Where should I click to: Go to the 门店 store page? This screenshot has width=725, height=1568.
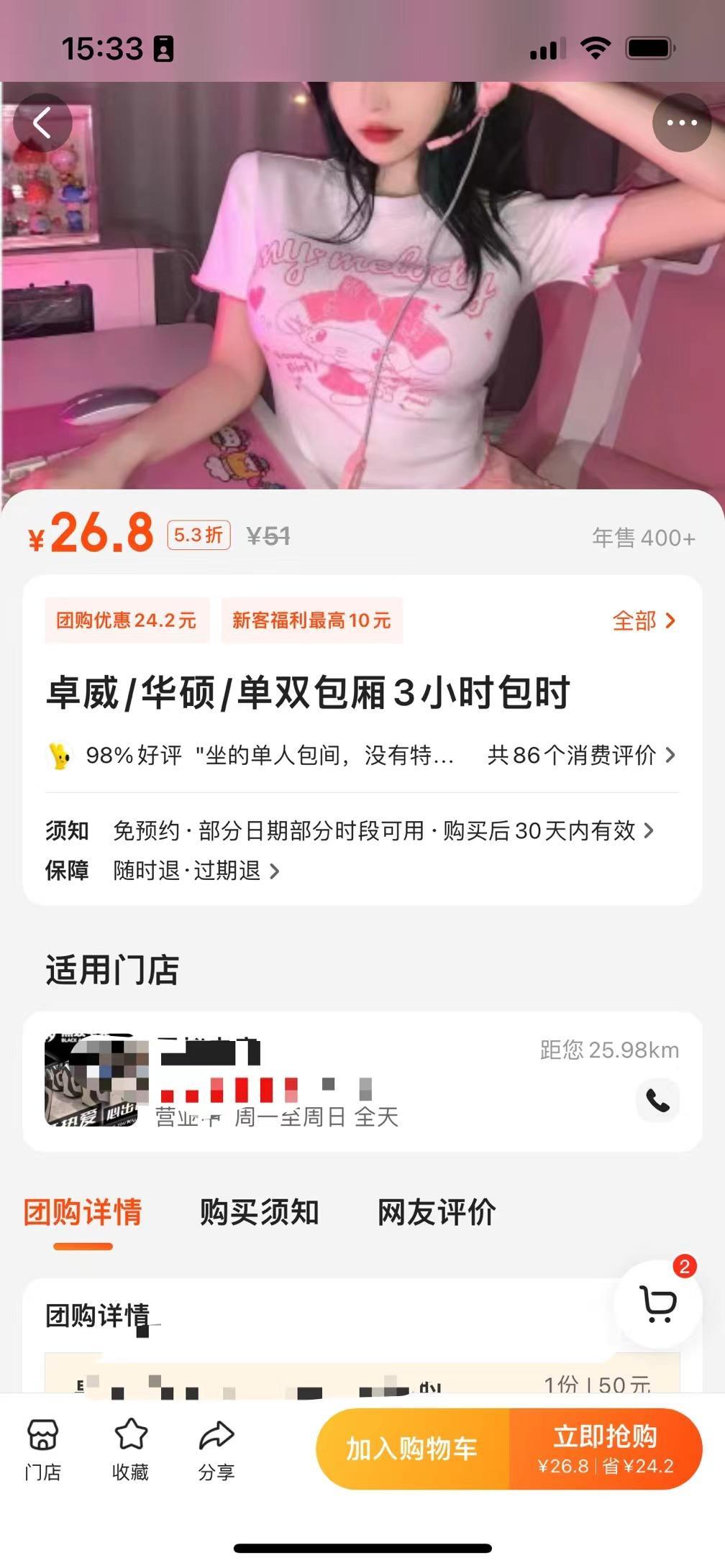pyautogui.click(x=42, y=1449)
